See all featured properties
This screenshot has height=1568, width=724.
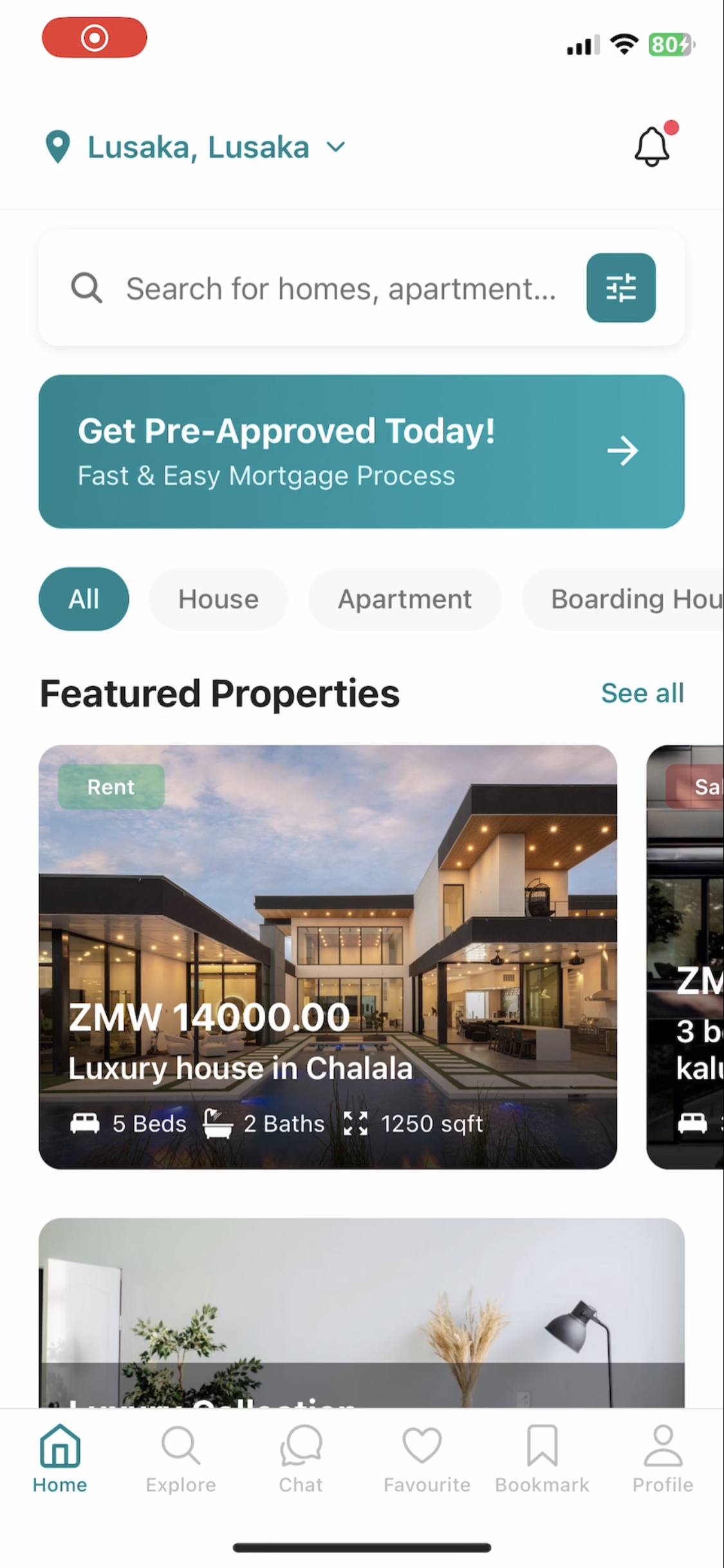coord(642,693)
